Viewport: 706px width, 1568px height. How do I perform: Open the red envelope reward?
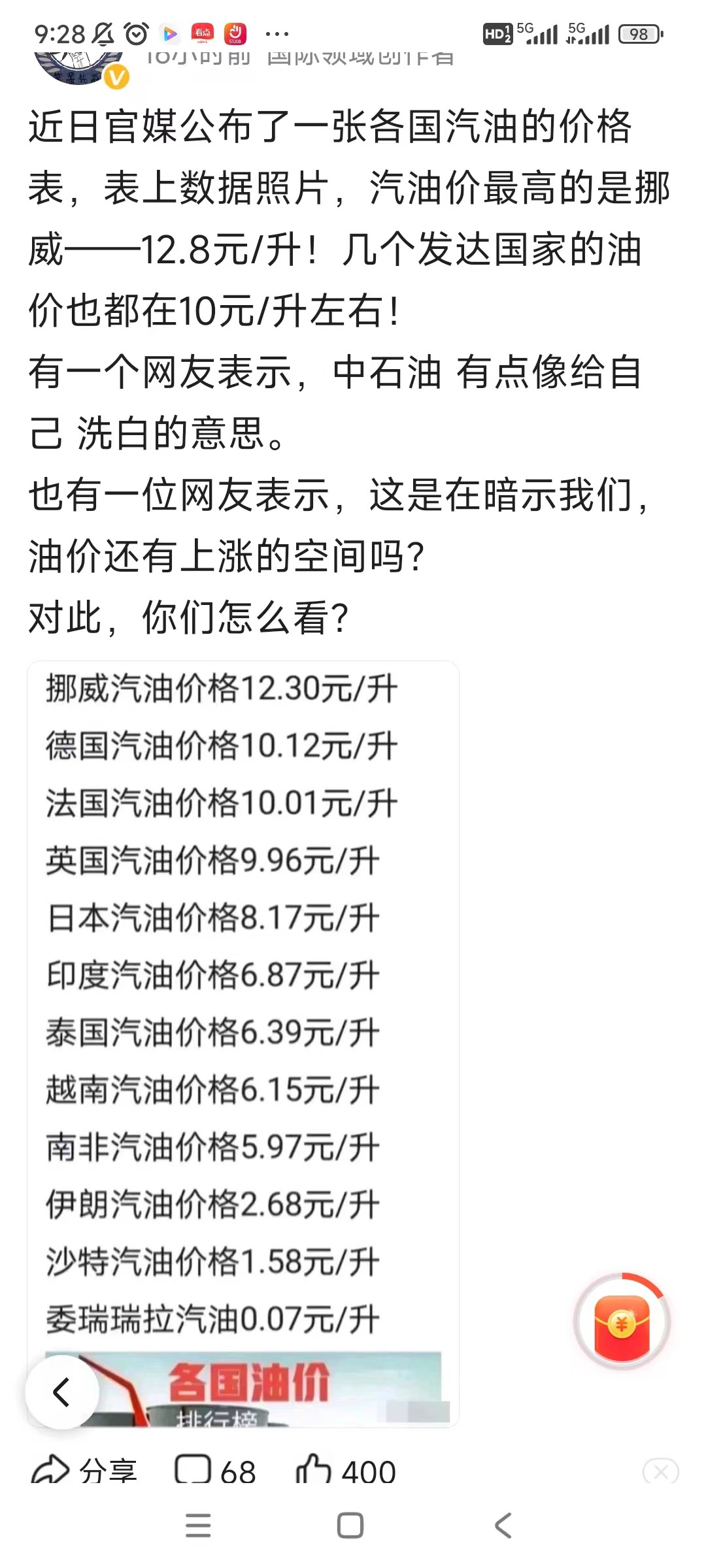pyautogui.click(x=622, y=1321)
